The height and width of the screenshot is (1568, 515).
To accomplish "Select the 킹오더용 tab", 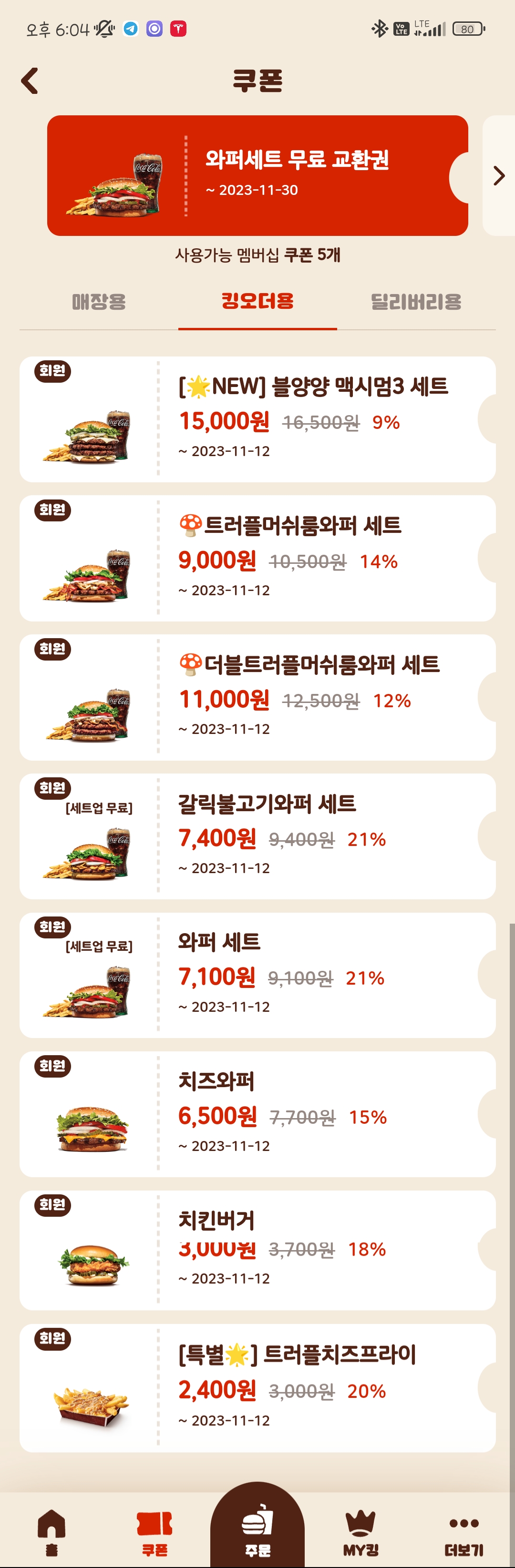I will click(257, 301).
